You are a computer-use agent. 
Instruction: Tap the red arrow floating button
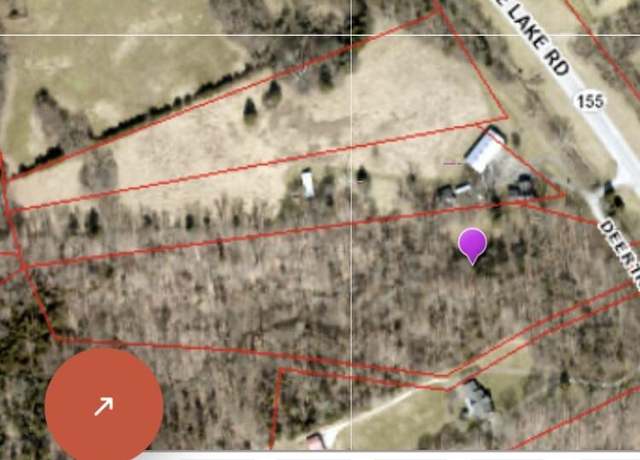point(103,405)
